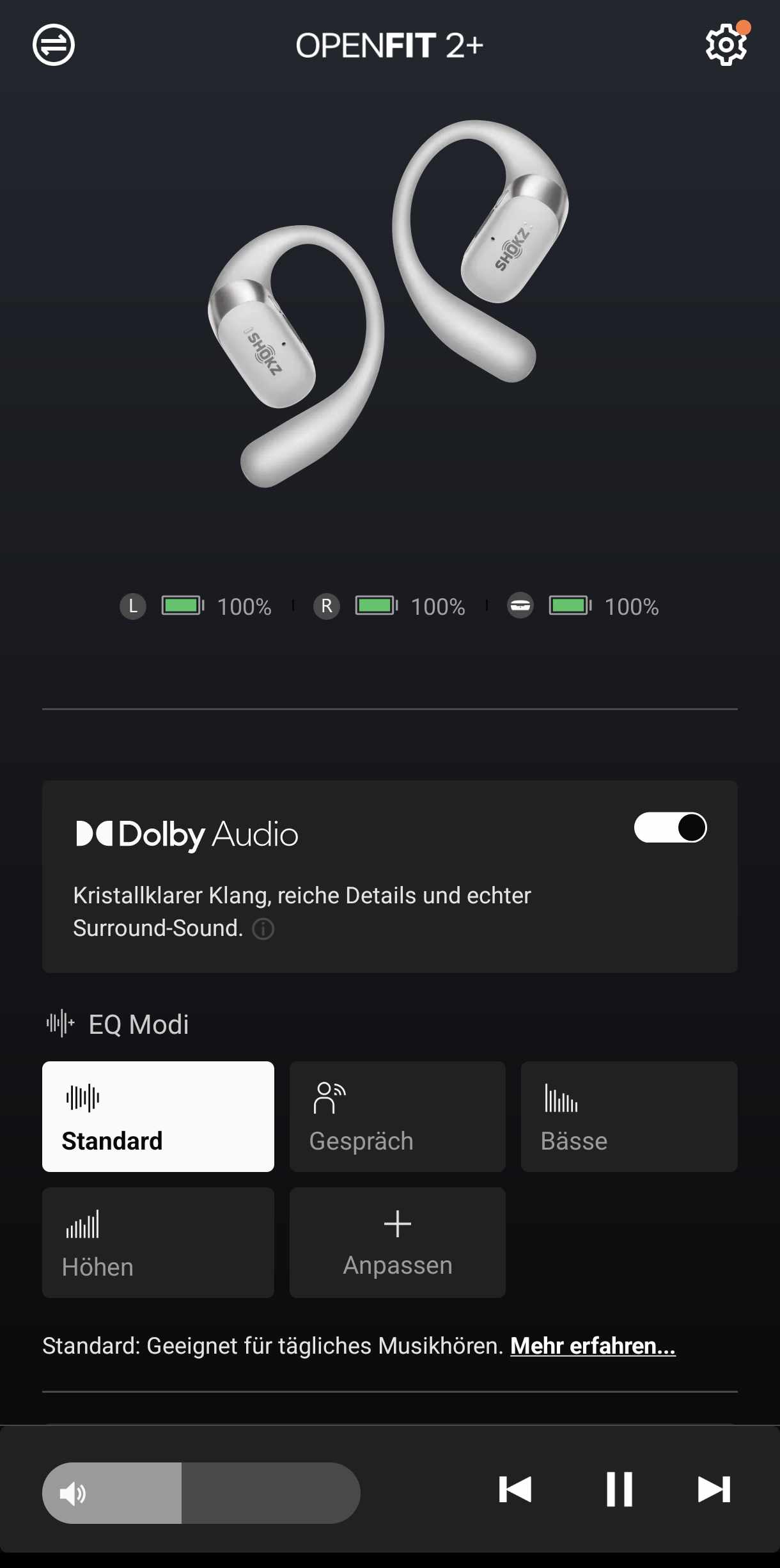Image resolution: width=780 pixels, height=1568 pixels.
Task: Activate the Höhen EQ mode
Action: pos(158,1242)
